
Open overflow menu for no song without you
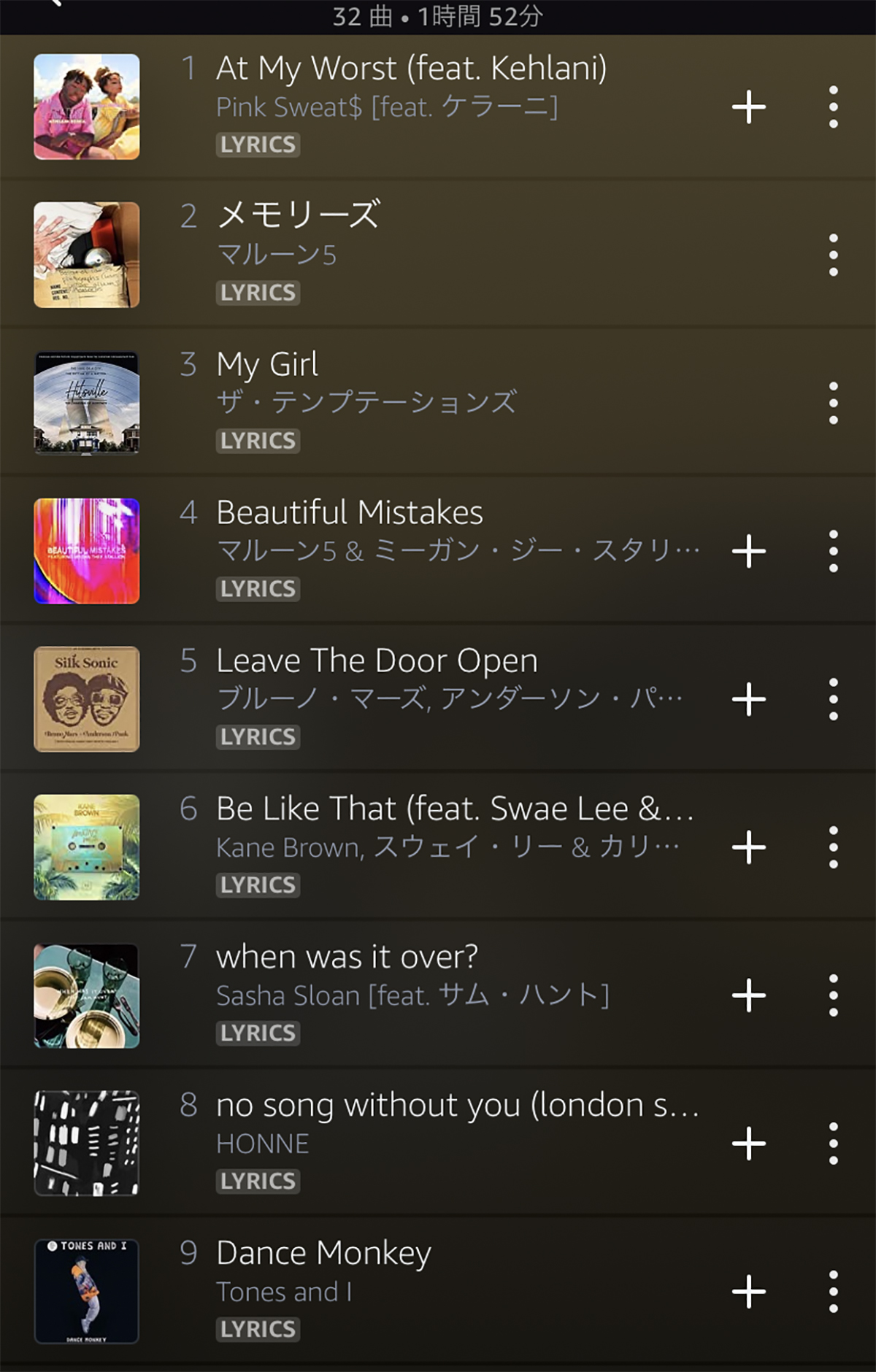pyautogui.click(x=833, y=1144)
